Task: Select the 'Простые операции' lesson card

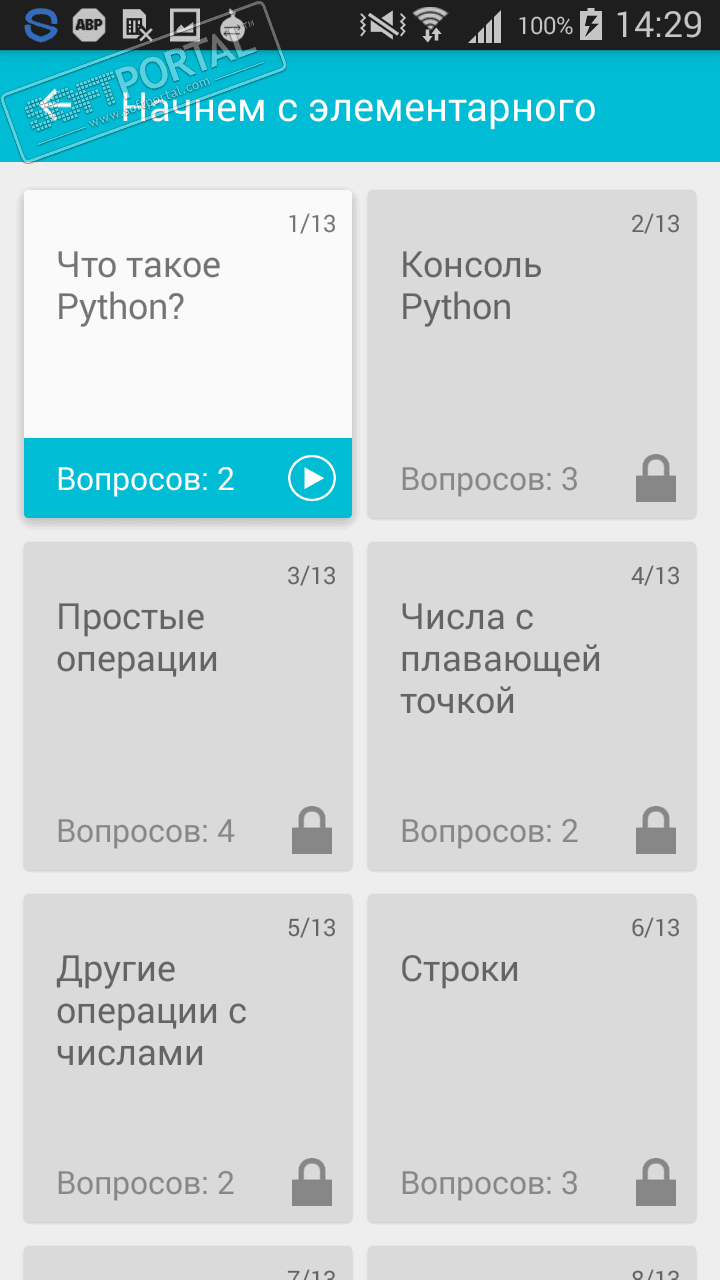Action: [x=187, y=705]
